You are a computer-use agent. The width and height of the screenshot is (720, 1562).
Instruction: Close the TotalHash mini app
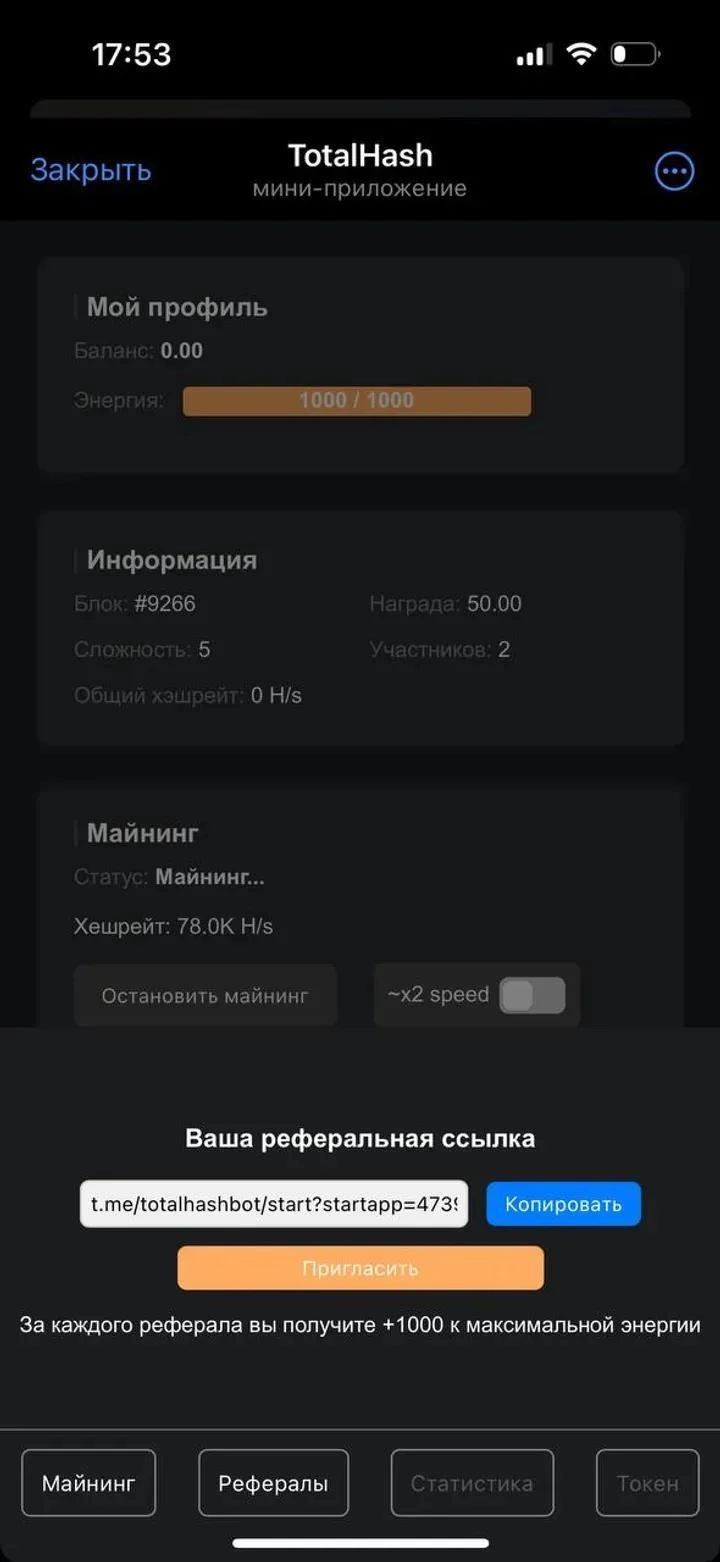(x=91, y=170)
